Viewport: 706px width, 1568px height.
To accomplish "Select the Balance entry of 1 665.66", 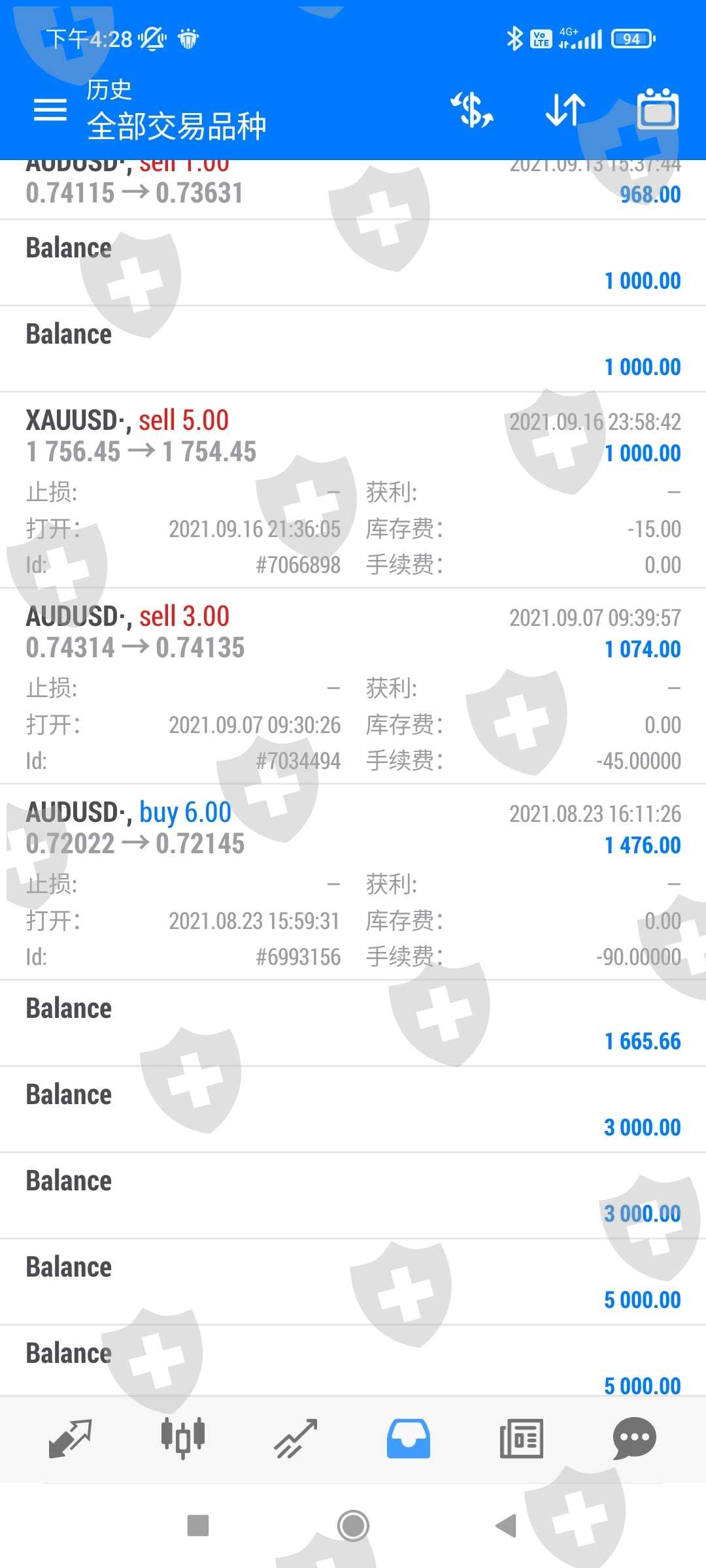I will (x=353, y=1023).
